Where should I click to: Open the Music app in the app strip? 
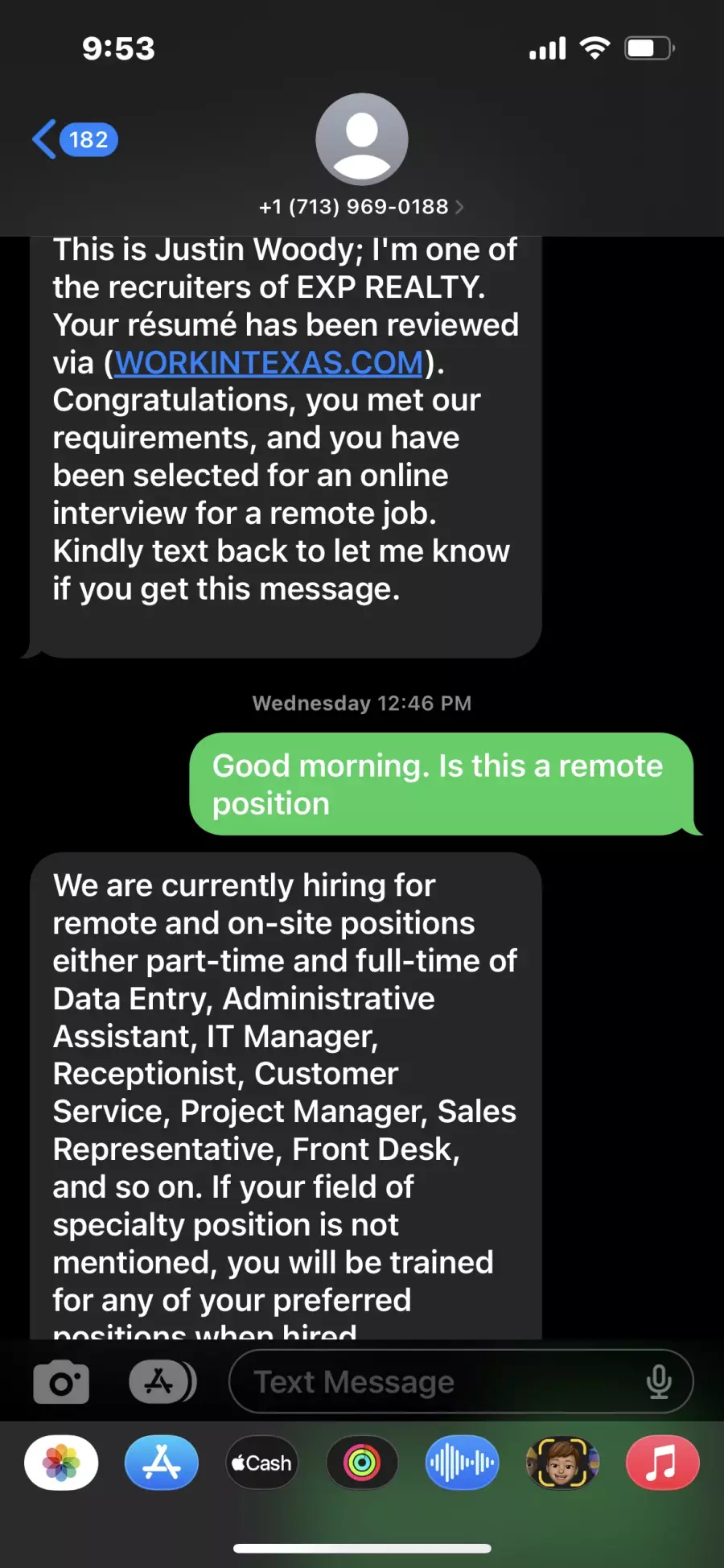[662, 1463]
